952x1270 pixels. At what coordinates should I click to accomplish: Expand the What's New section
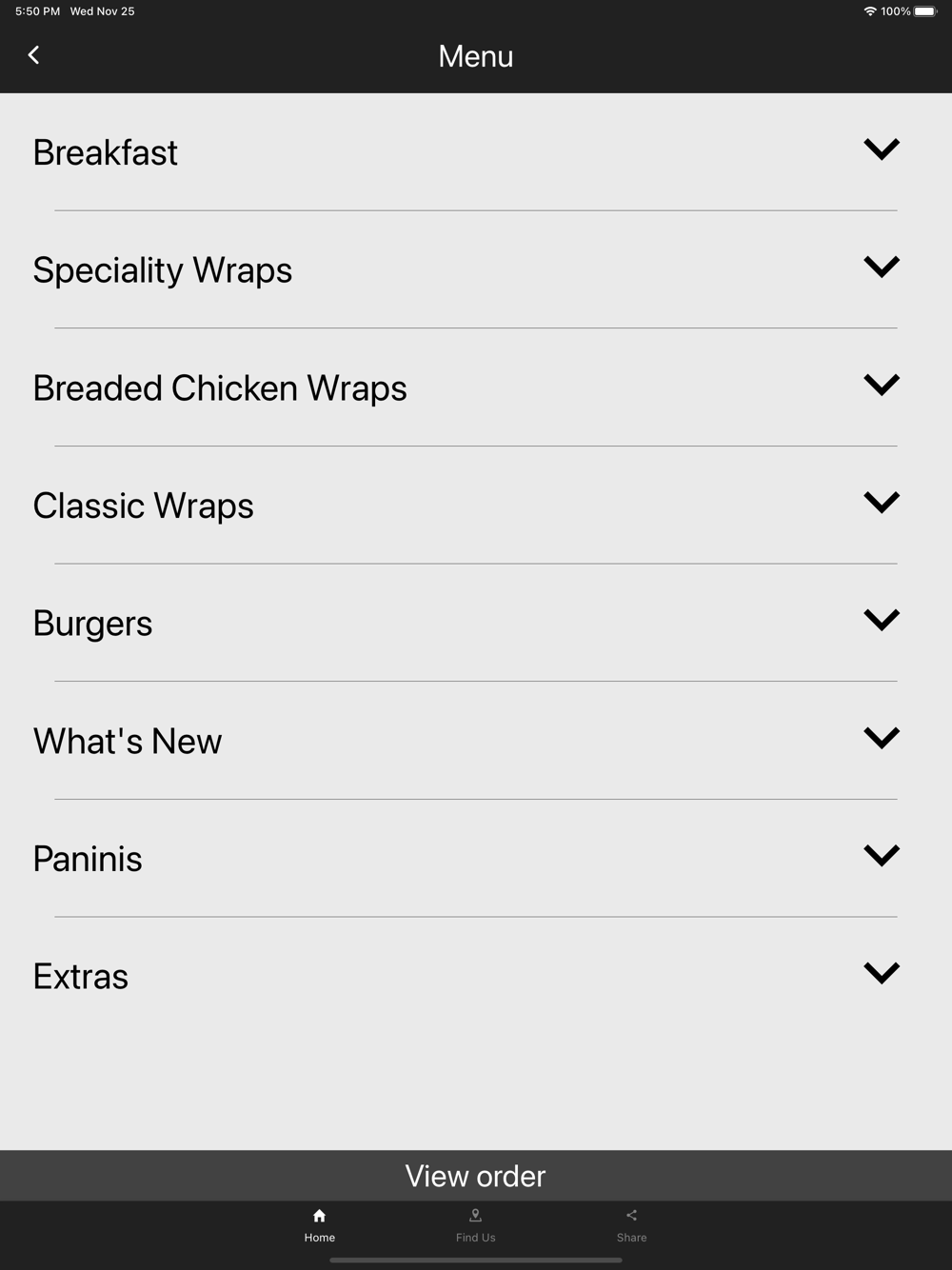(x=881, y=738)
